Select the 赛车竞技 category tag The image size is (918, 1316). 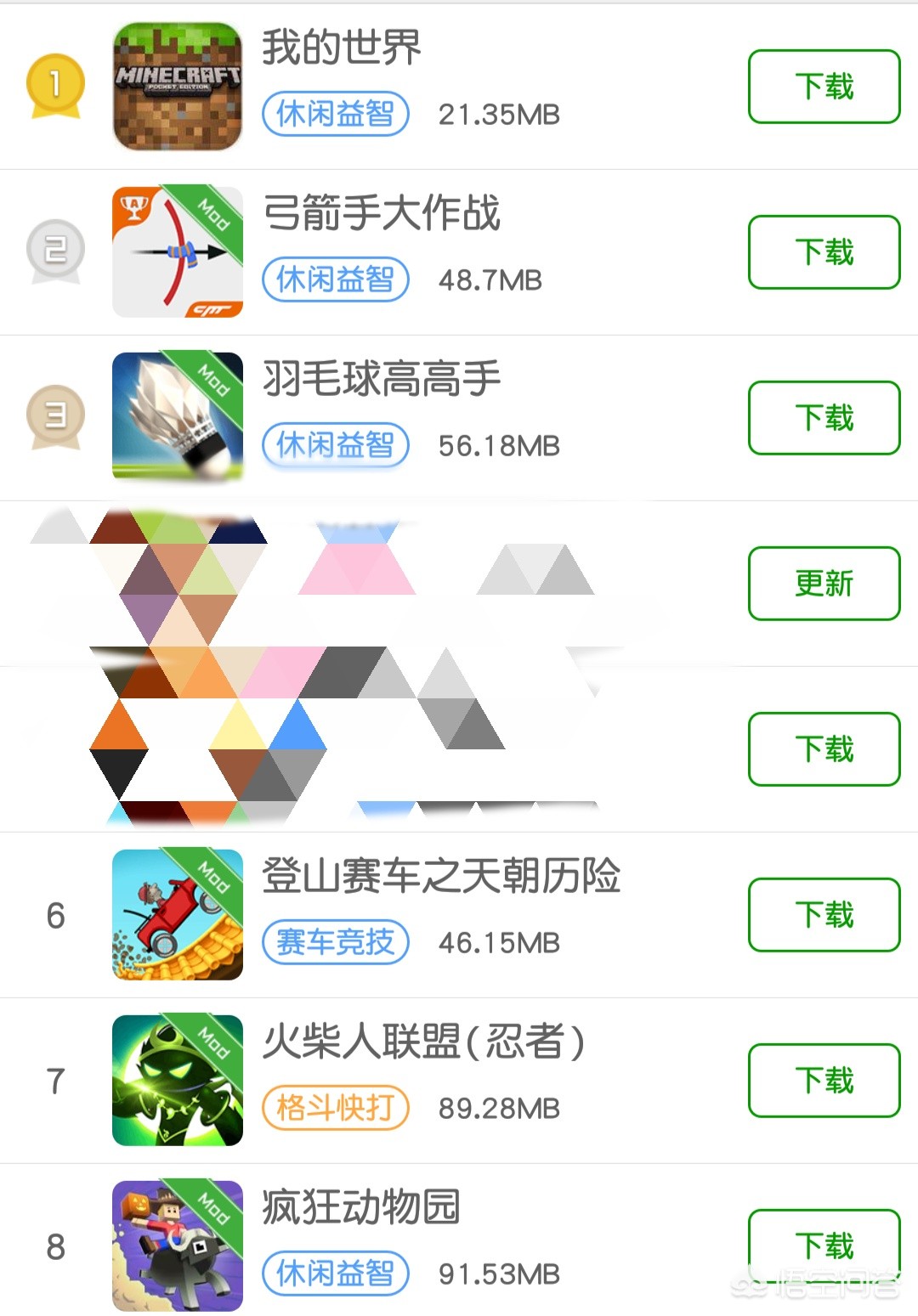335,942
